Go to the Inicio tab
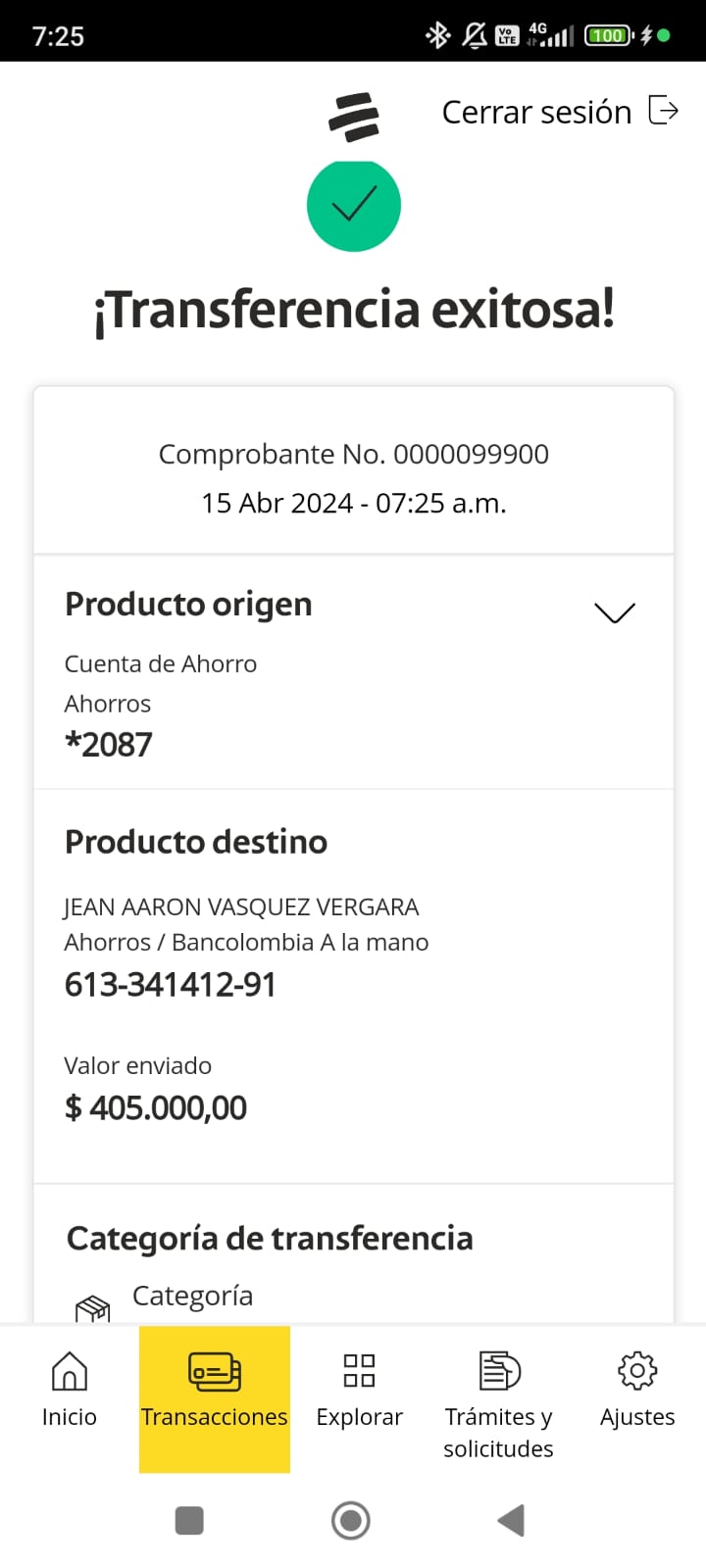This screenshot has height=1568, width=706. [69, 1392]
